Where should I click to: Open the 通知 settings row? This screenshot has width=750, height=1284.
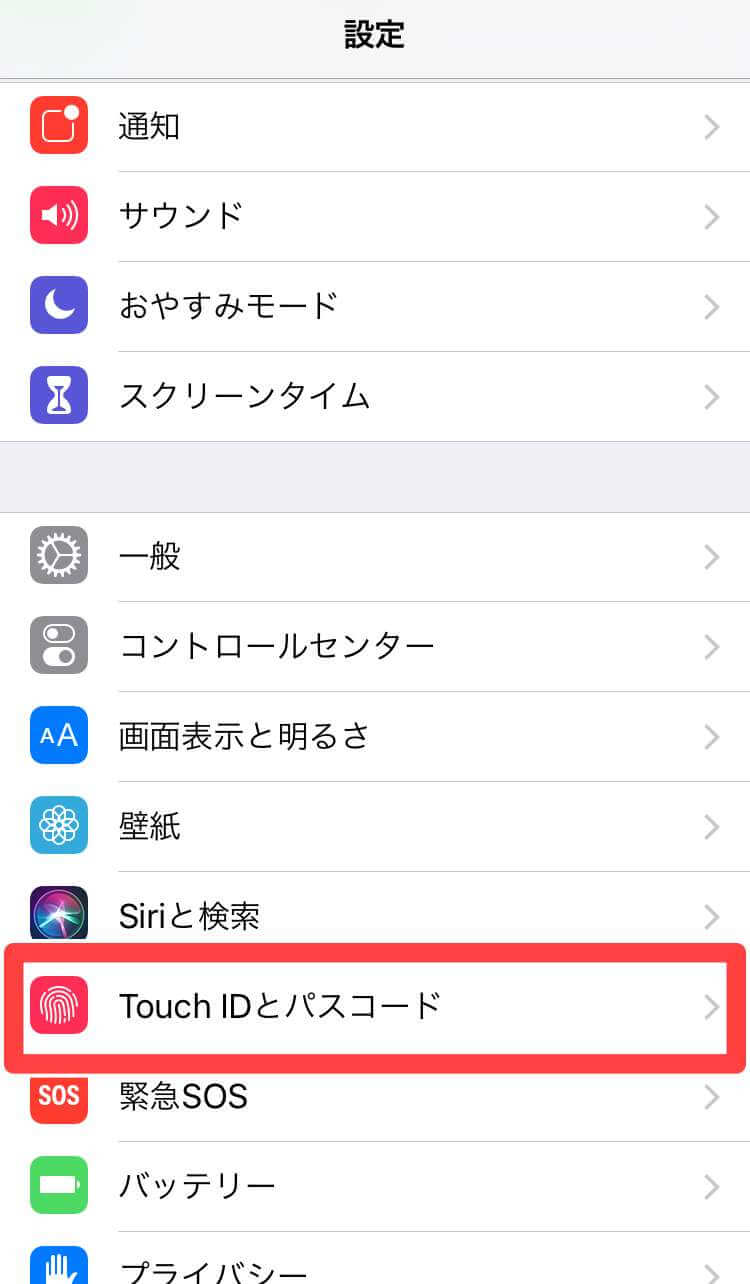click(x=375, y=127)
